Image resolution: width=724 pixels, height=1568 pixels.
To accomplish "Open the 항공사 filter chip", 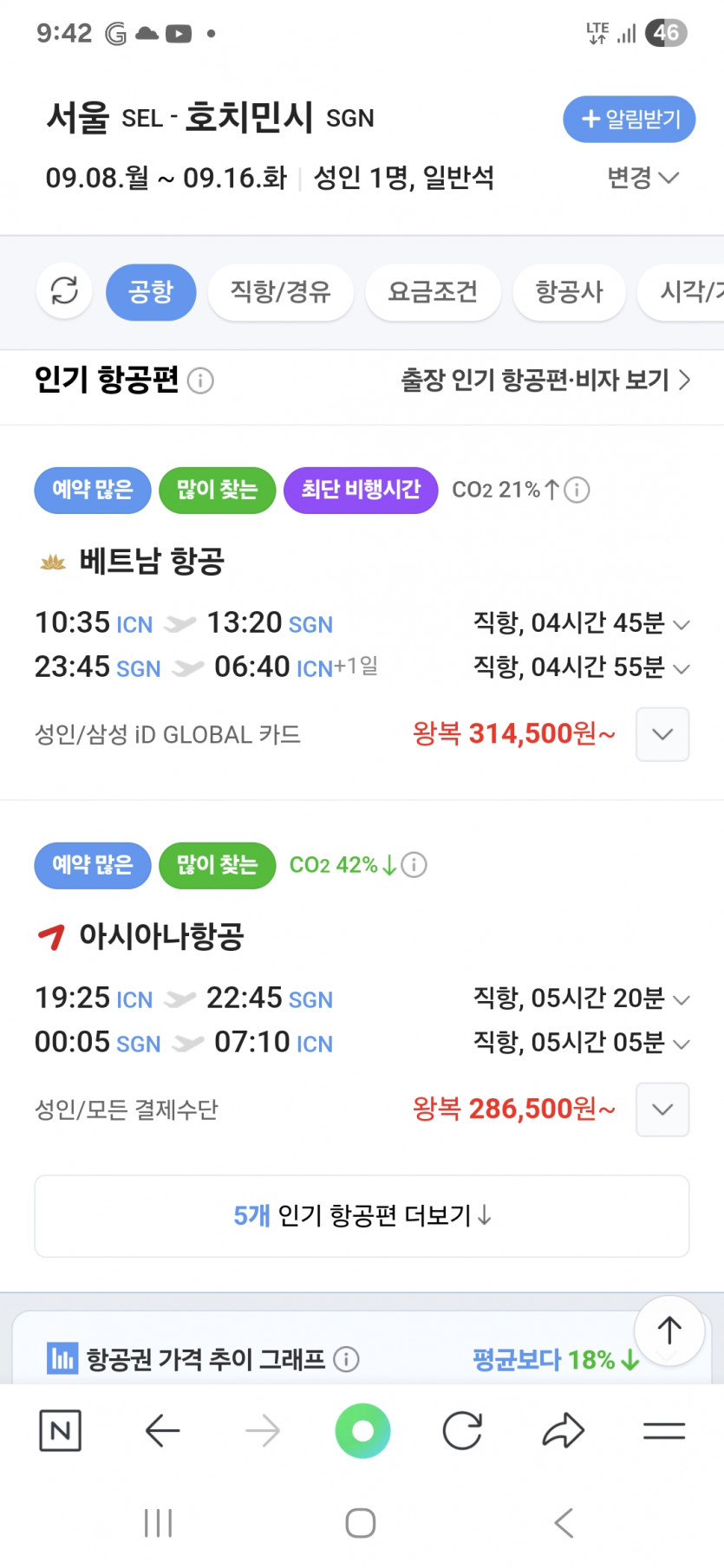I will (x=569, y=291).
